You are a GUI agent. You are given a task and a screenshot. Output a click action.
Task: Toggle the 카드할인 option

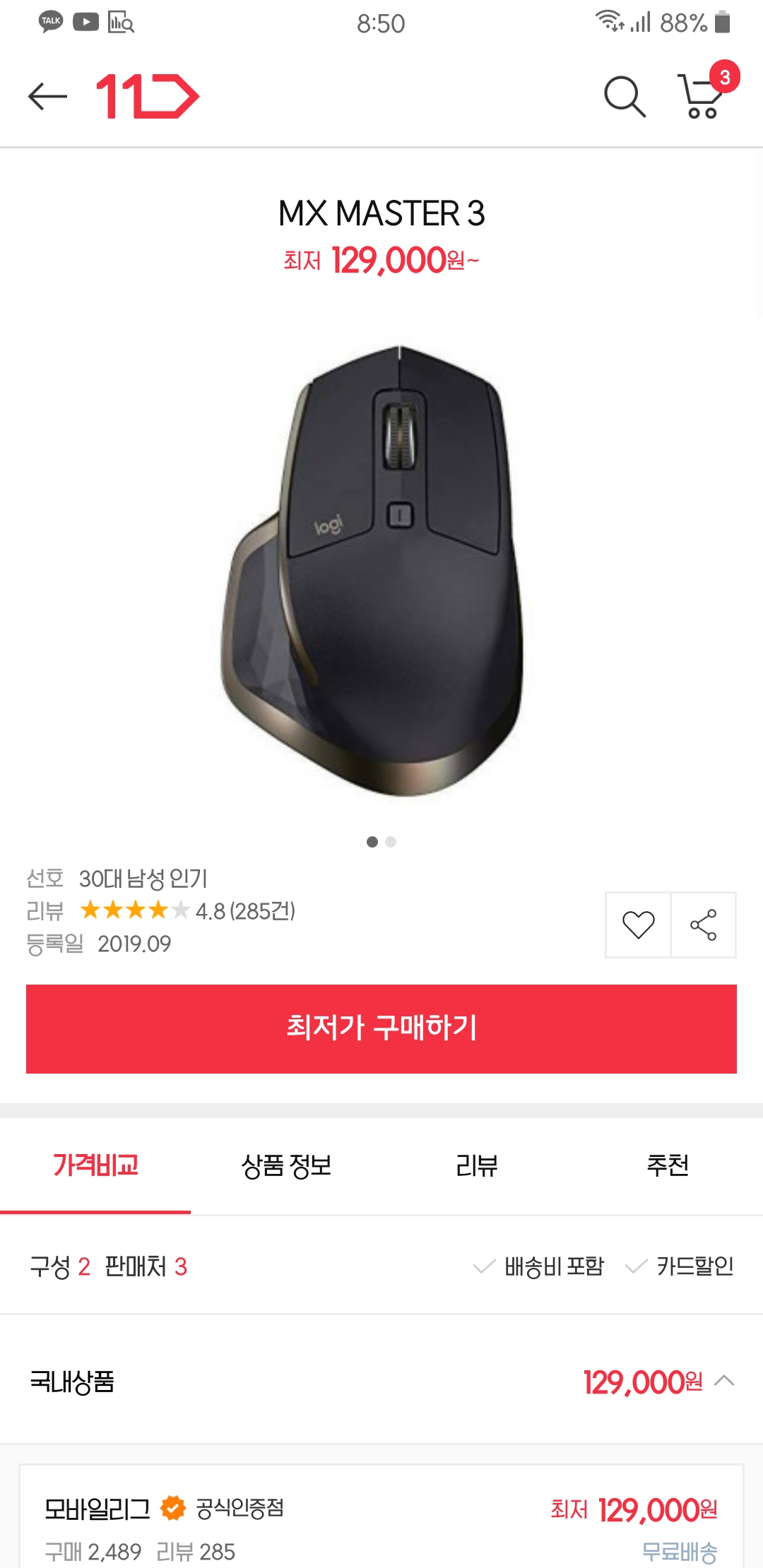click(x=680, y=1266)
